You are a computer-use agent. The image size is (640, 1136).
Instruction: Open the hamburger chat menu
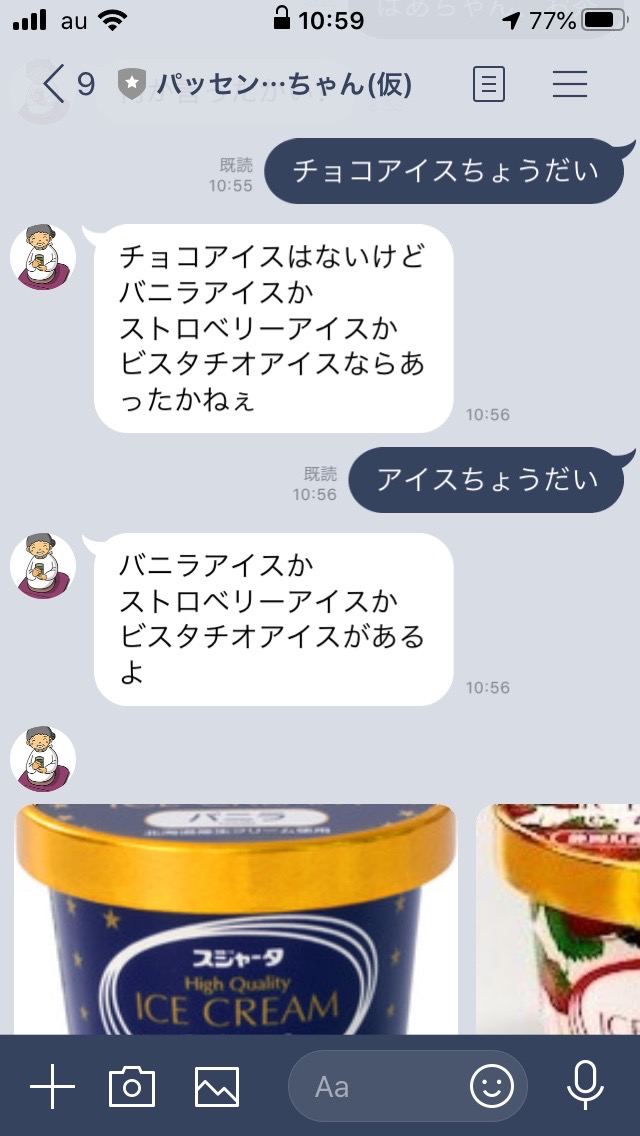pyautogui.click(x=569, y=85)
